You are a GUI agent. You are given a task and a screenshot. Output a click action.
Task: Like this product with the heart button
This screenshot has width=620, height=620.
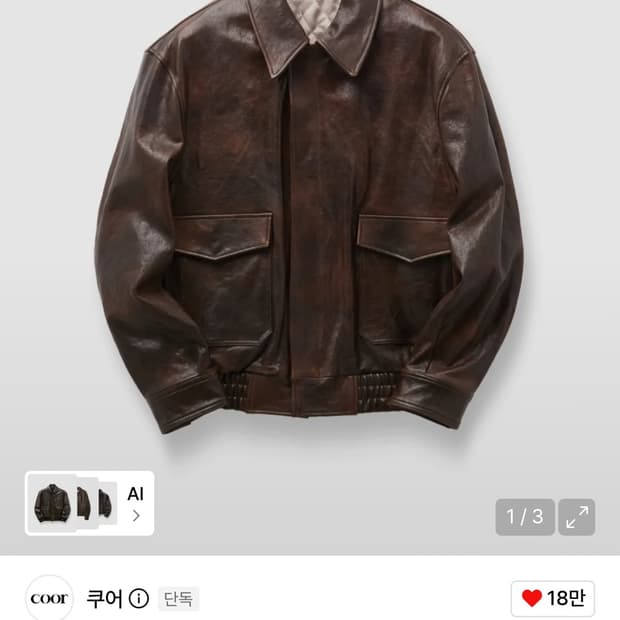552,598
